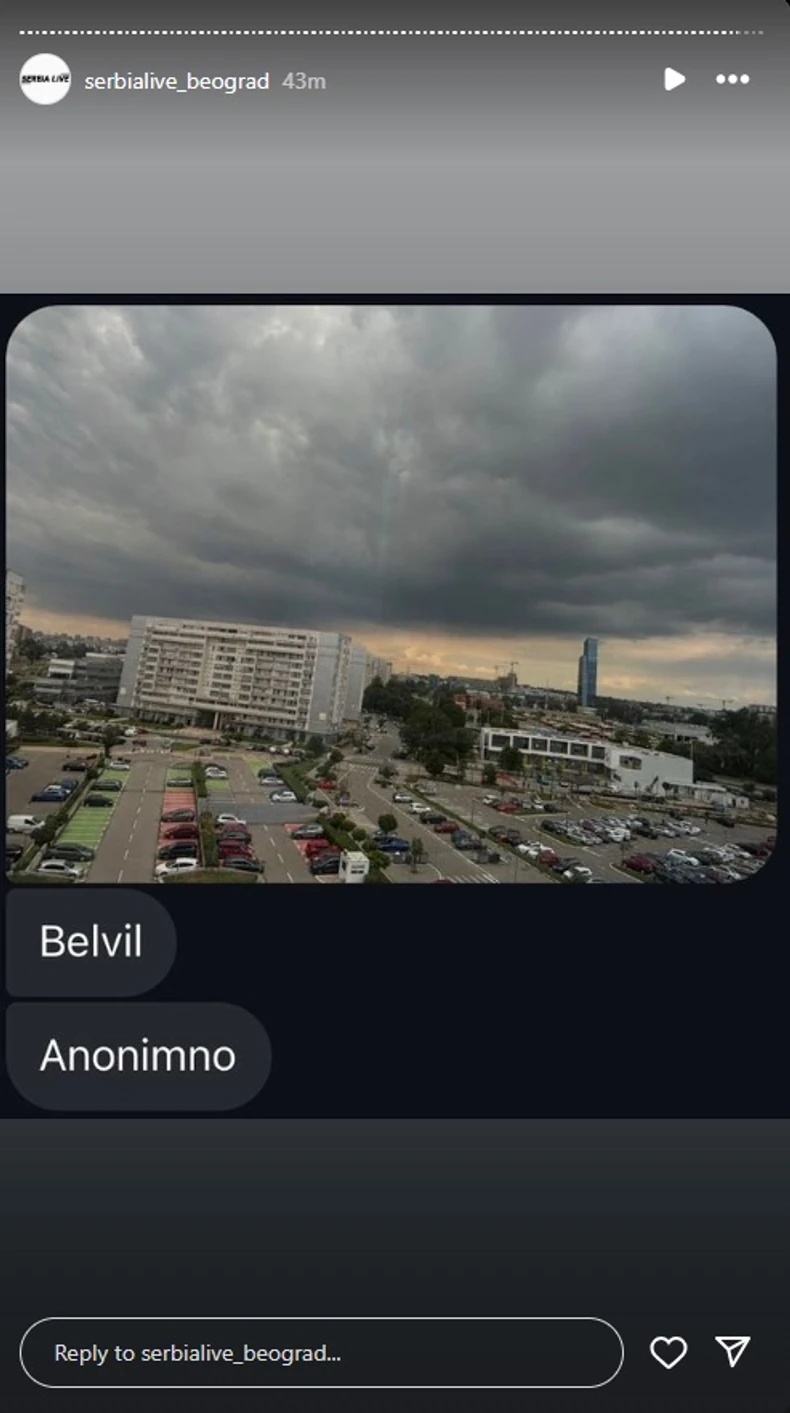Pause the story with the play/pause control
The image size is (790, 1413).
click(x=675, y=80)
